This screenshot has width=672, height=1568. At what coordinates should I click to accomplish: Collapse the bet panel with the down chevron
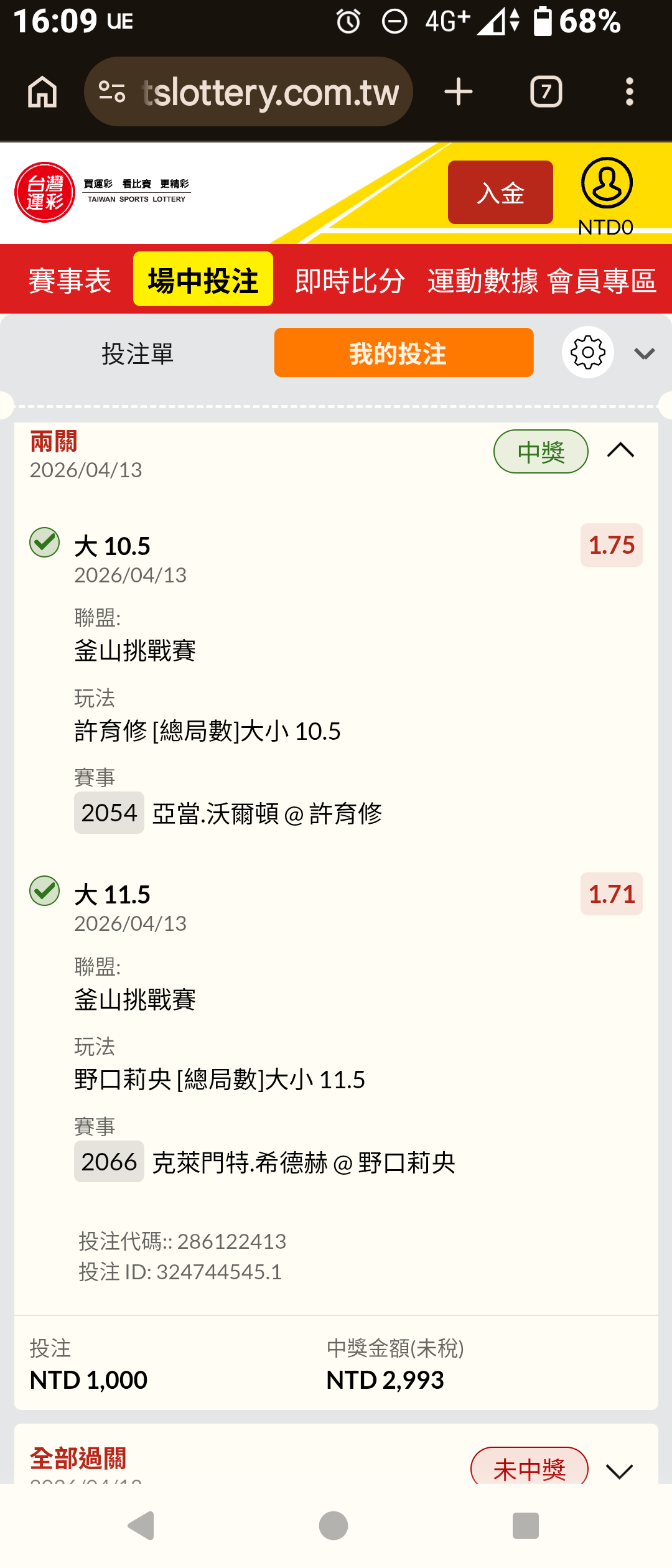[645, 353]
